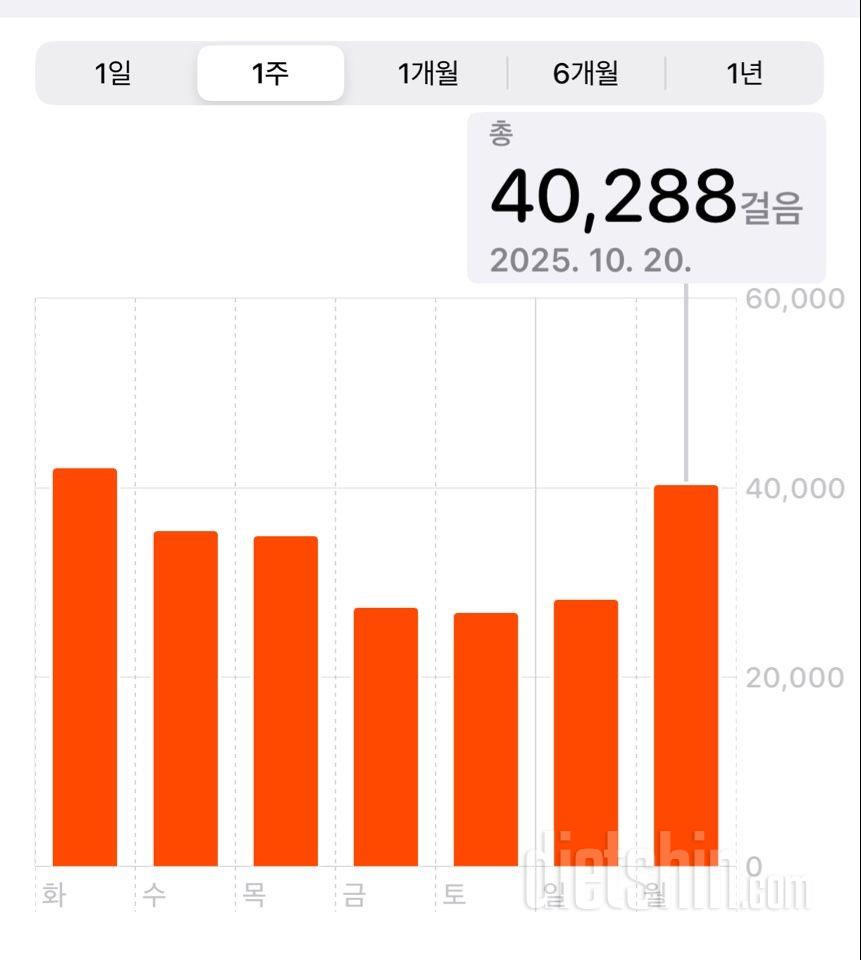Select the 금 (Friday) step bar
Screen dimensions: 861x960
pyautogui.click(x=385, y=736)
